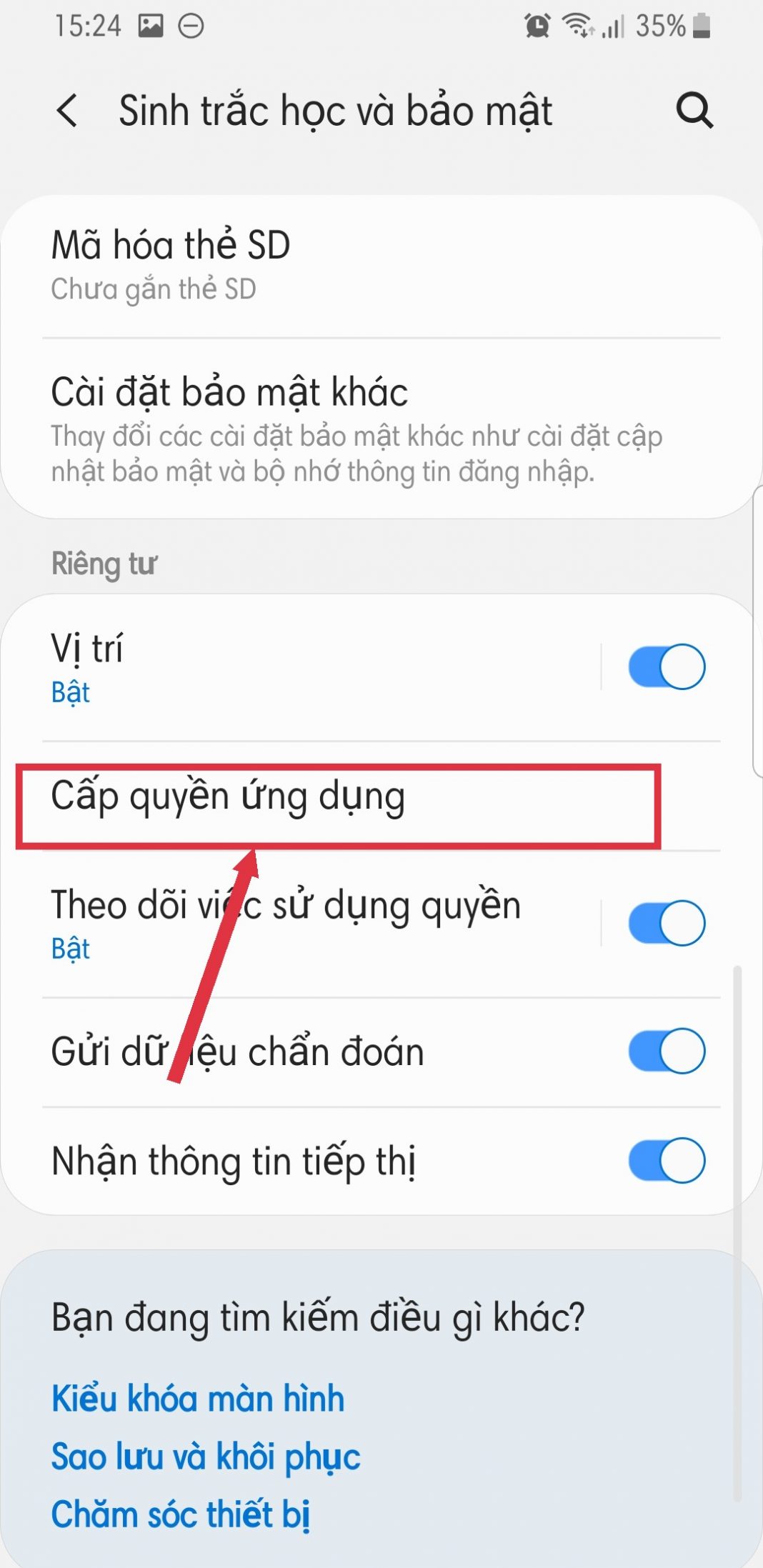Open Chăm sóc thiết bị link
Image resolution: width=763 pixels, height=1568 pixels.
(x=181, y=1514)
